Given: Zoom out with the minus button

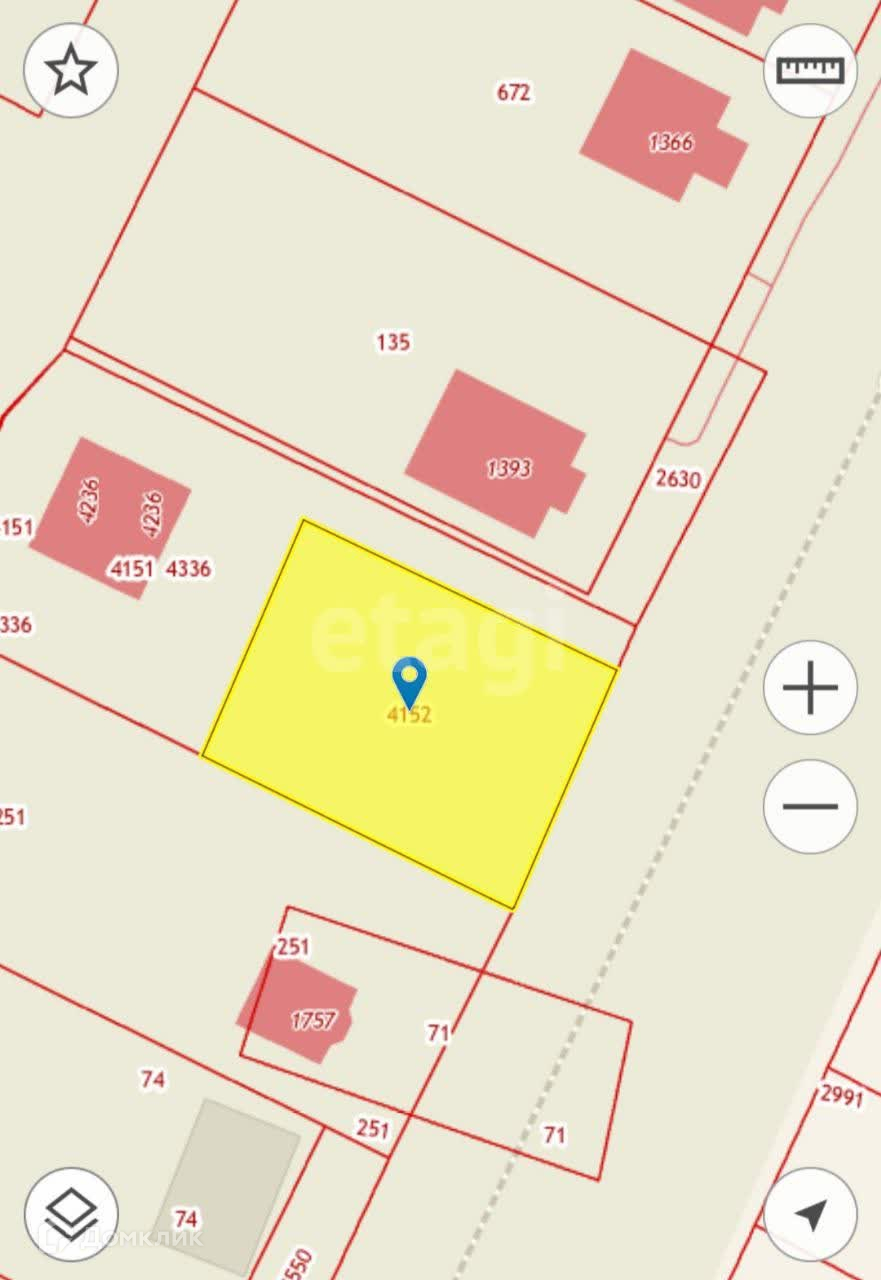Looking at the screenshot, I should tap(810, 806).
